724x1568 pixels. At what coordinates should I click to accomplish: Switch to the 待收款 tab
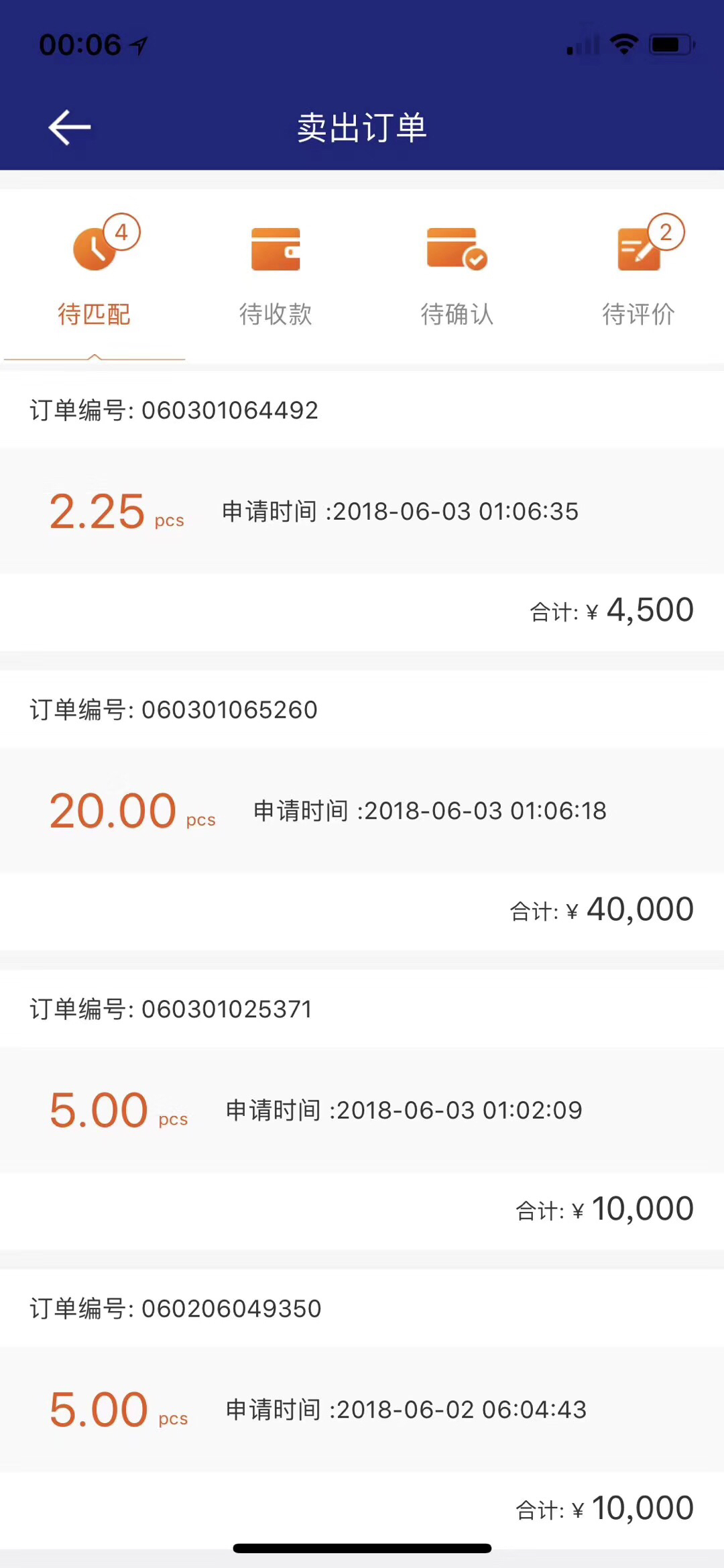(276, 276)
